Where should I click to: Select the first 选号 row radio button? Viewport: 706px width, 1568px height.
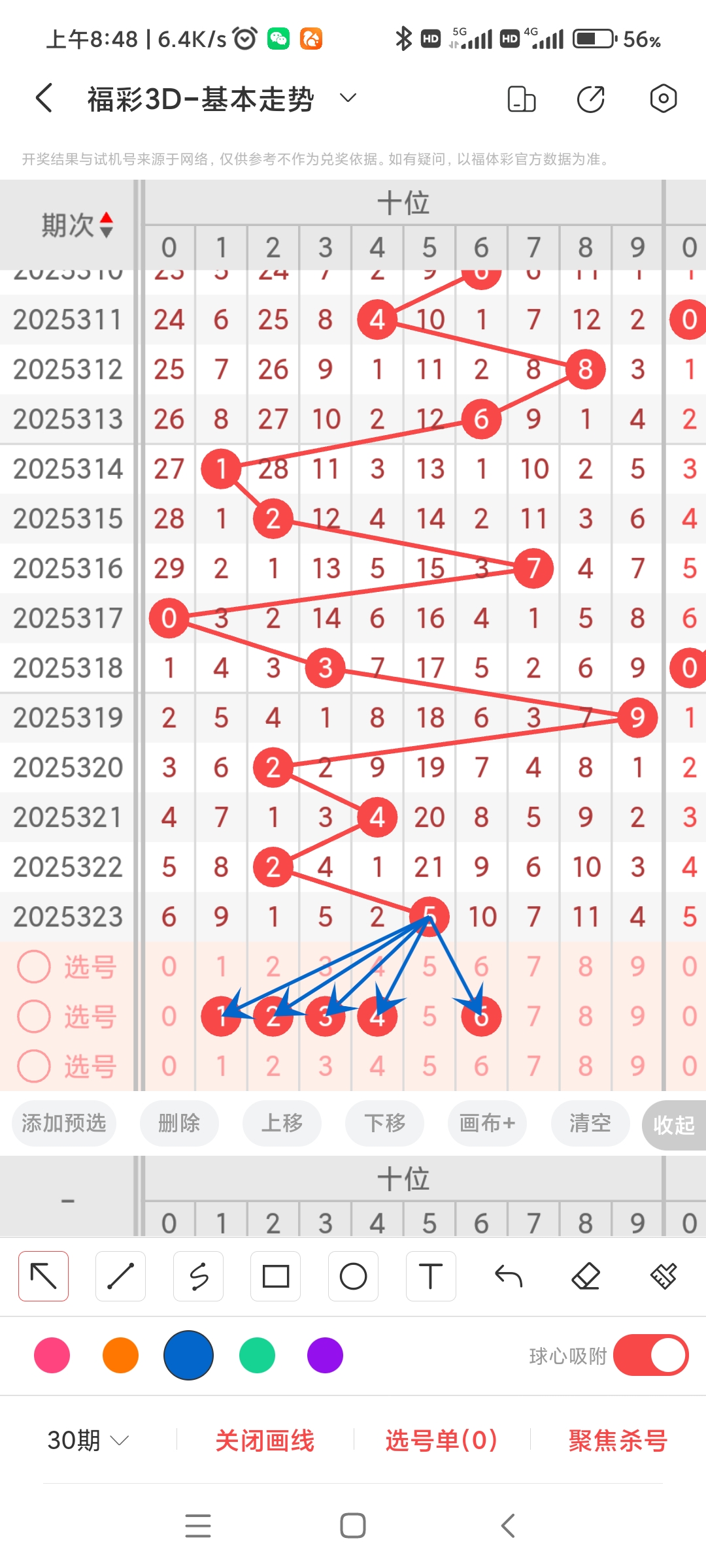34,967
